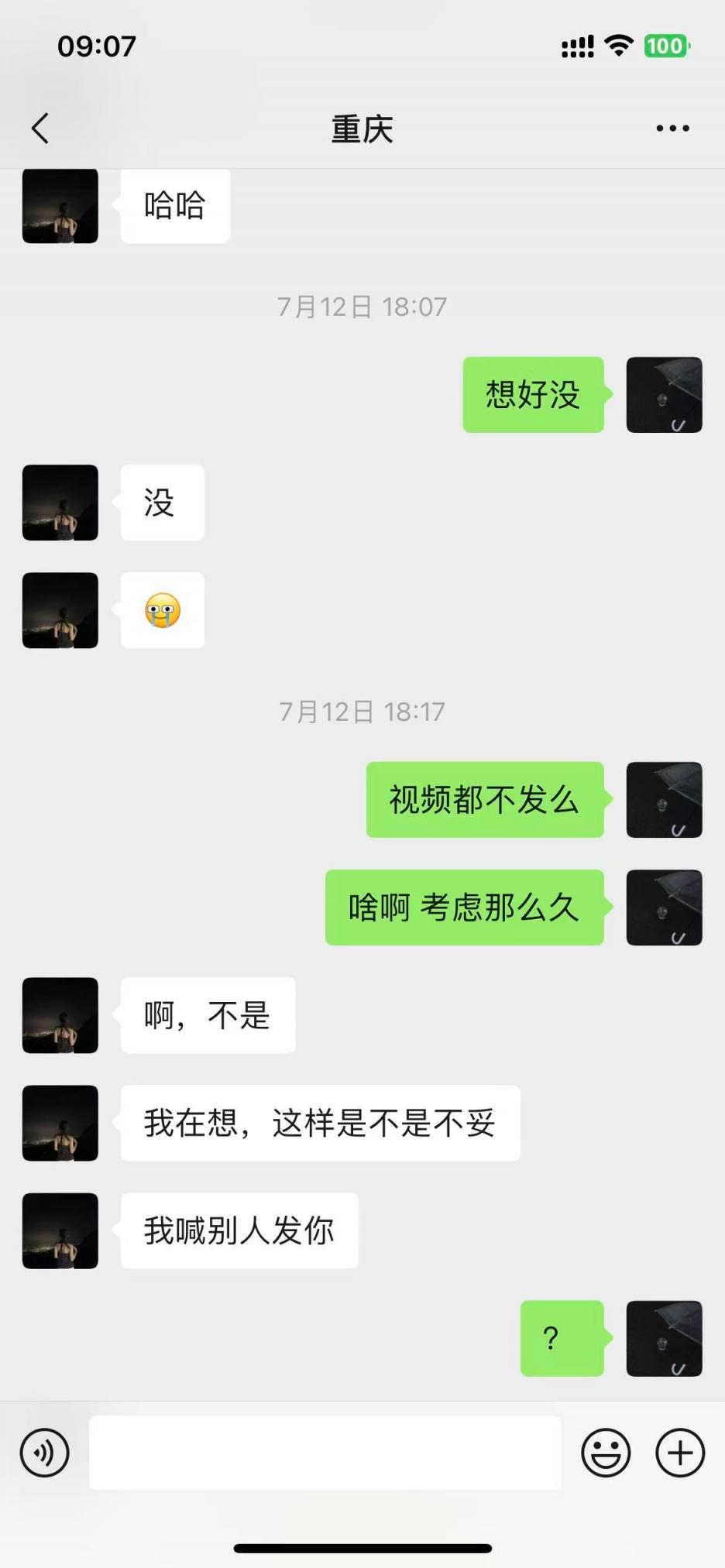Open contact's avatar beside 哈哈 message
Image resolution: width=725 pixels, height=1568 pixels.
click(x=60, y=206)
